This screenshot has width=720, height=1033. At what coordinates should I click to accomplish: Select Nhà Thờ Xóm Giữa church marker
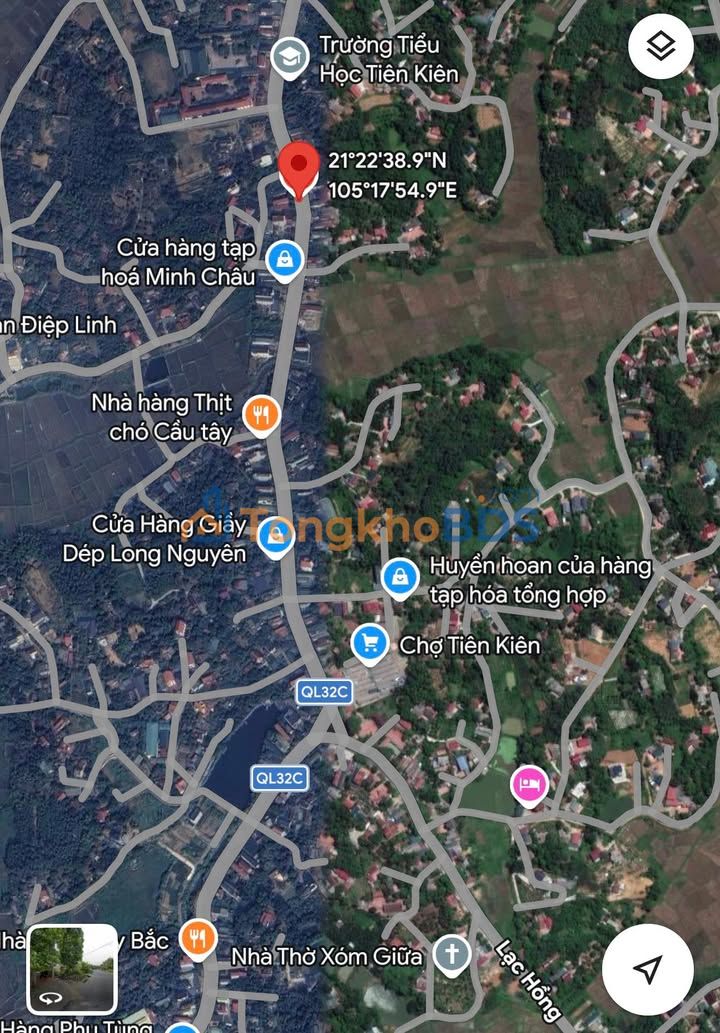pyautogui.click(x=452, y=955)
